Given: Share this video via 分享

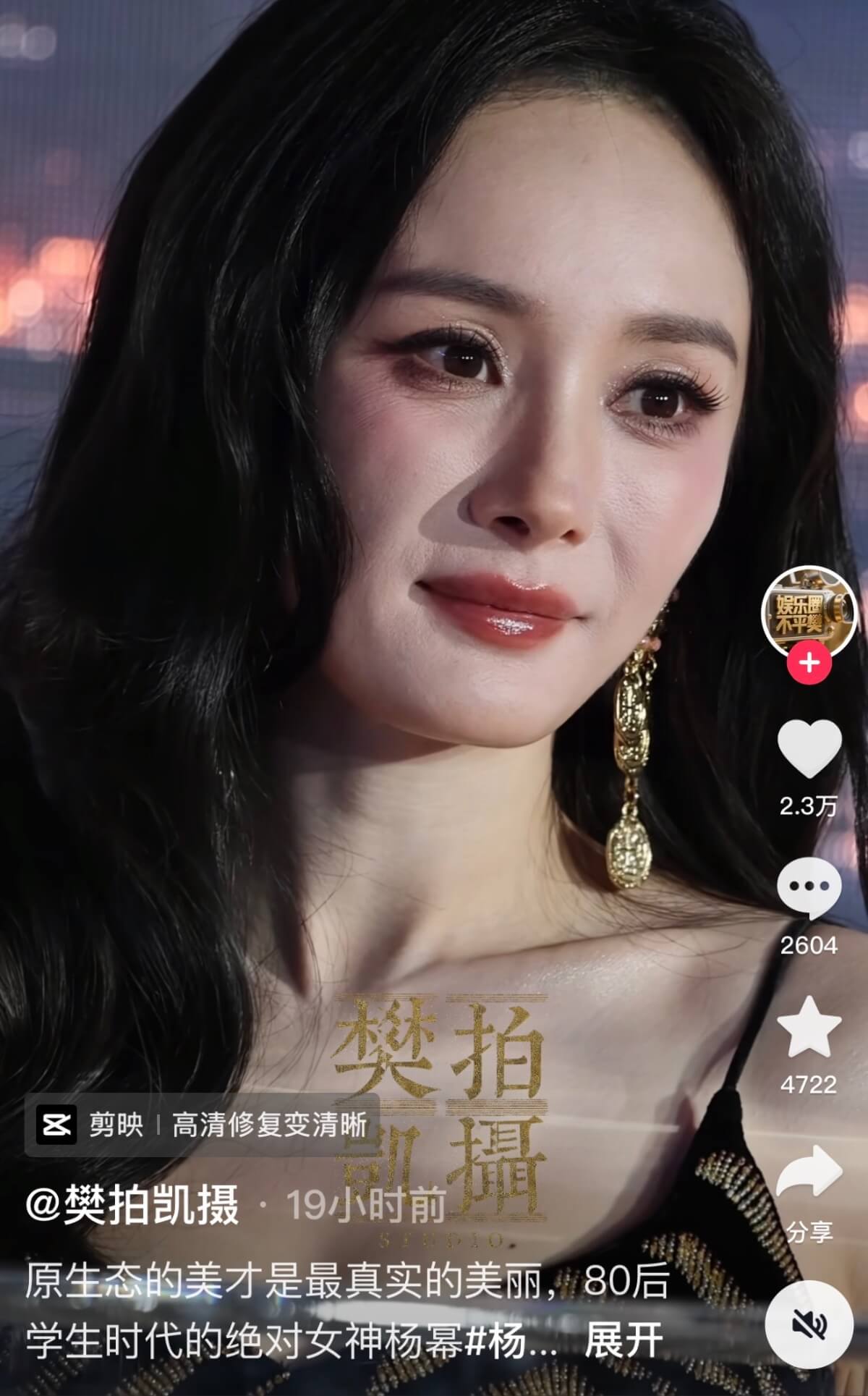Looking at the screenshot, I should pos(809,1172).
